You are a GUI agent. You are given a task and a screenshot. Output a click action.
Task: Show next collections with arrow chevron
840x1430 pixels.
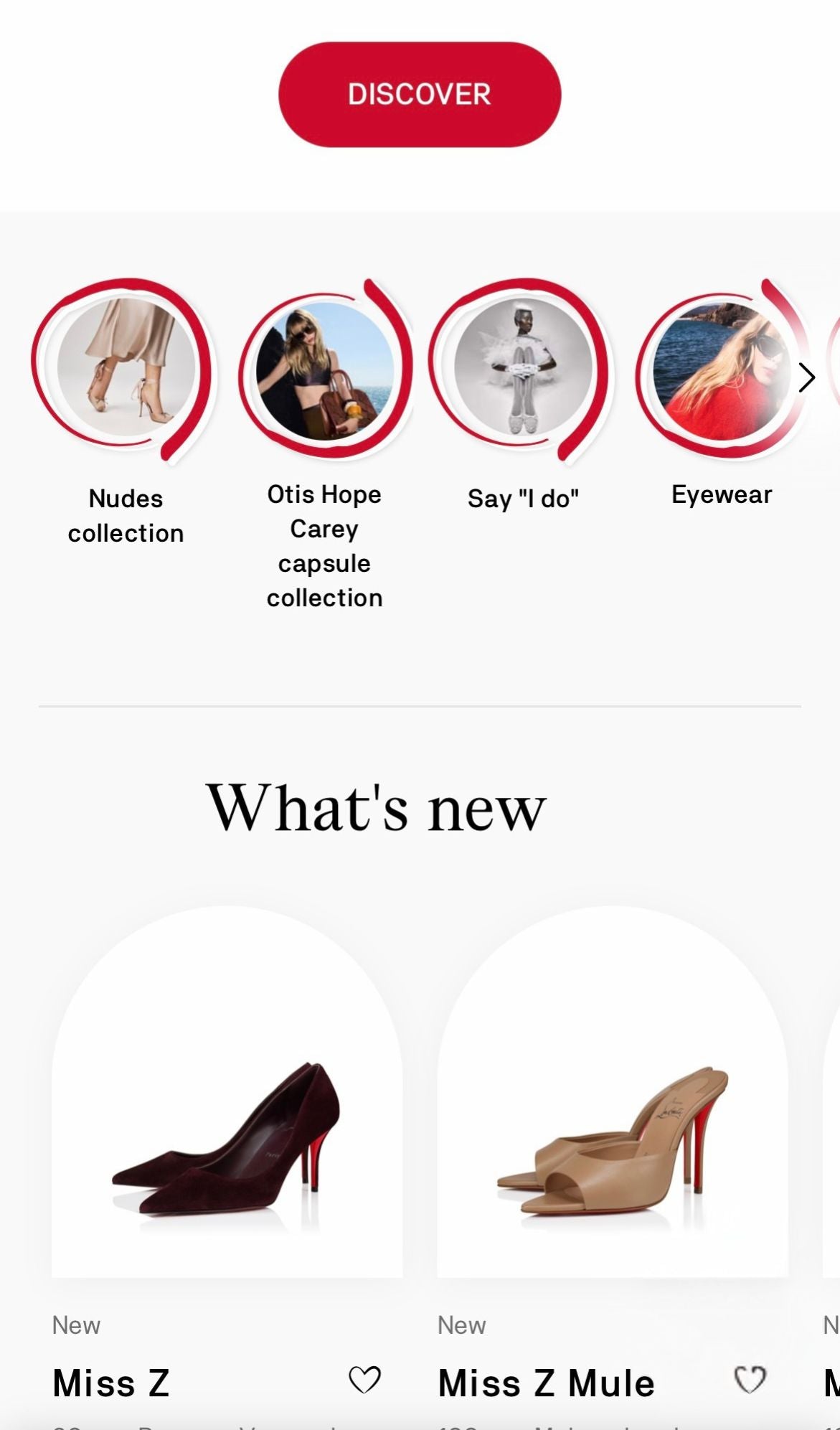point(806,377)
